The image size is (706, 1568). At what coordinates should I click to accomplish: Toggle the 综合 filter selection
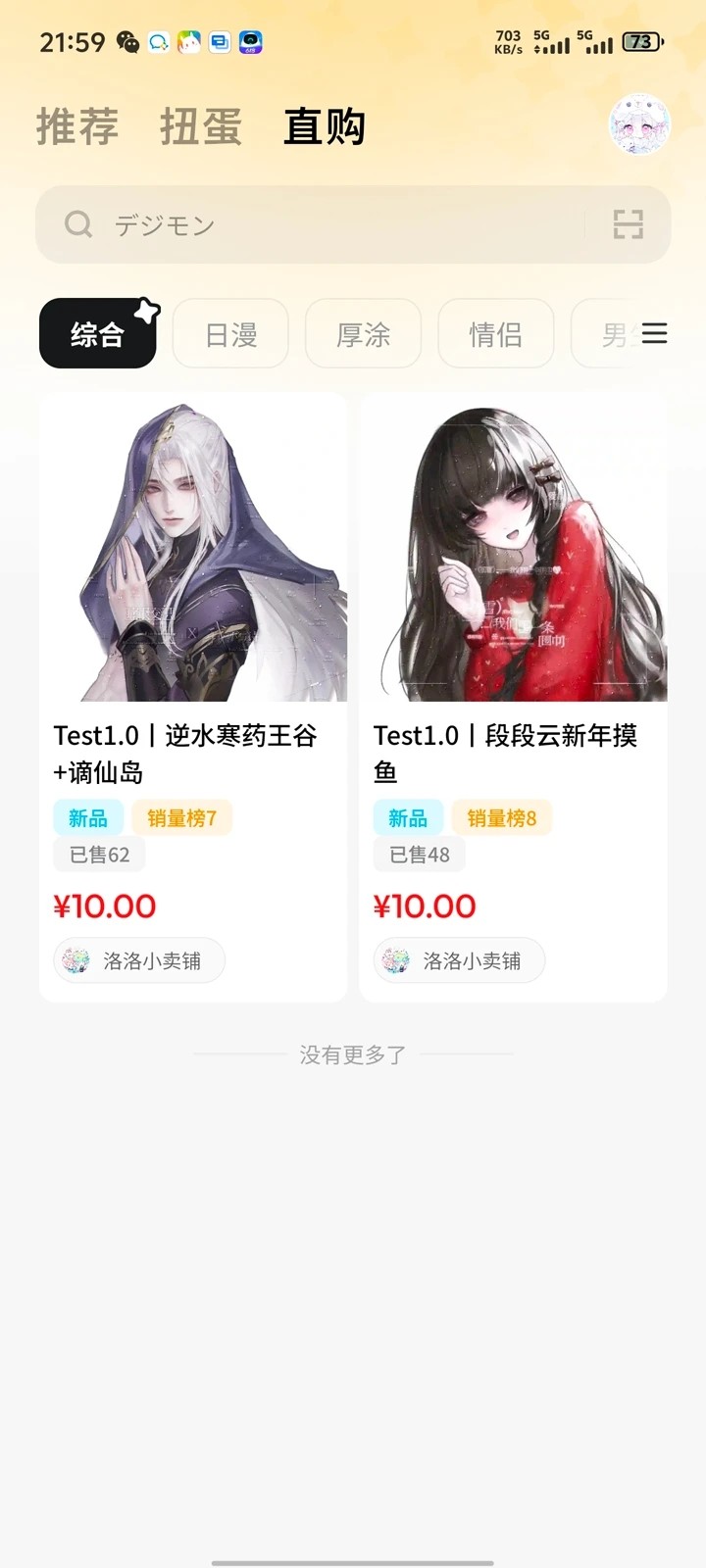point(97,334)
